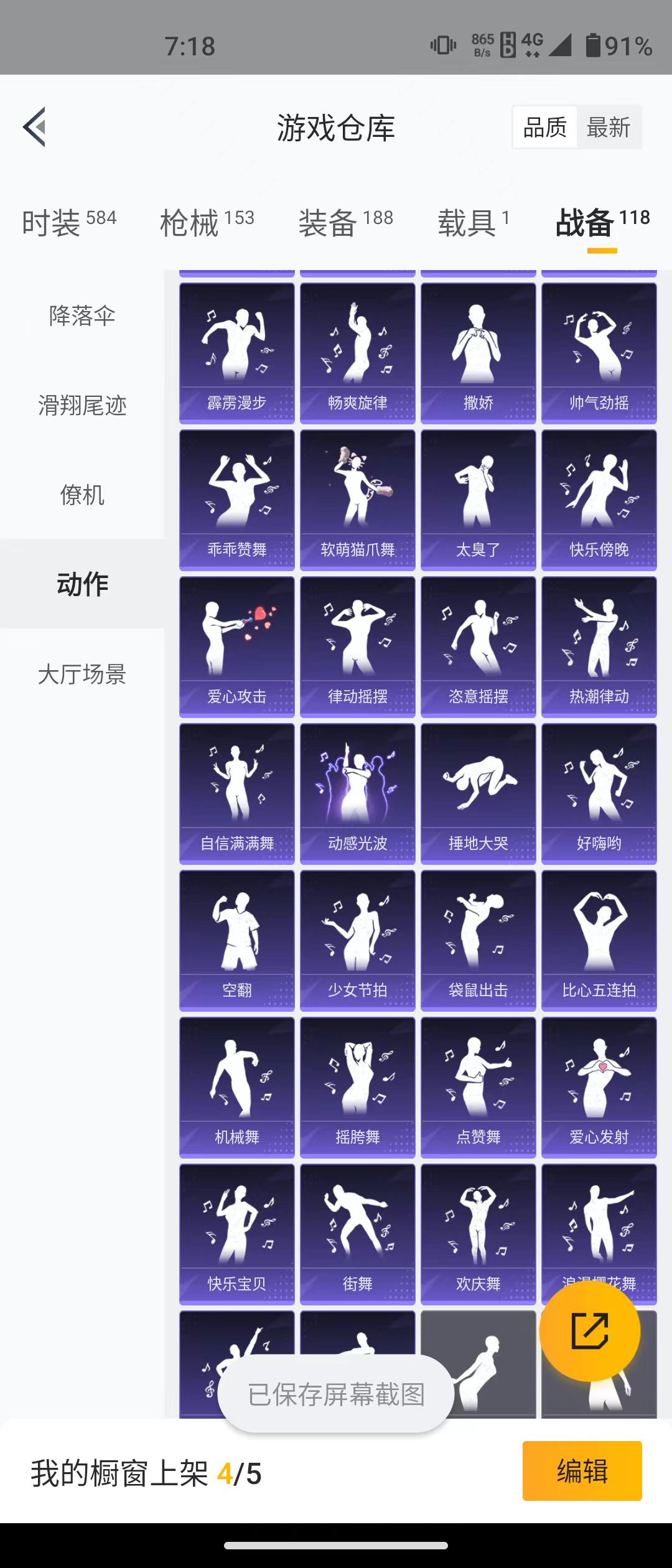Open the 载具 tab
This screenshot has height=1568, width=672.
(473, 223)
